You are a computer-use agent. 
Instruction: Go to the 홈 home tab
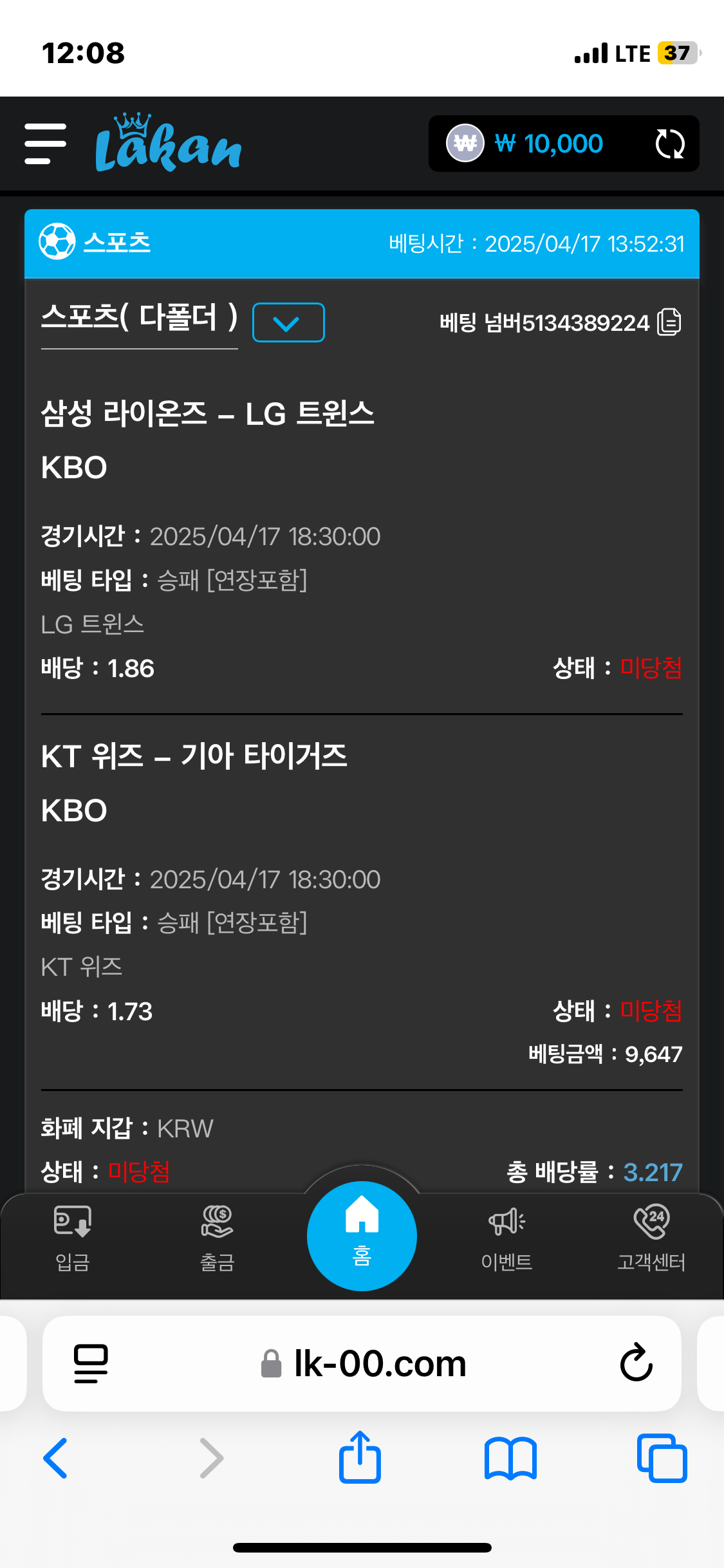click(362, 1236)
